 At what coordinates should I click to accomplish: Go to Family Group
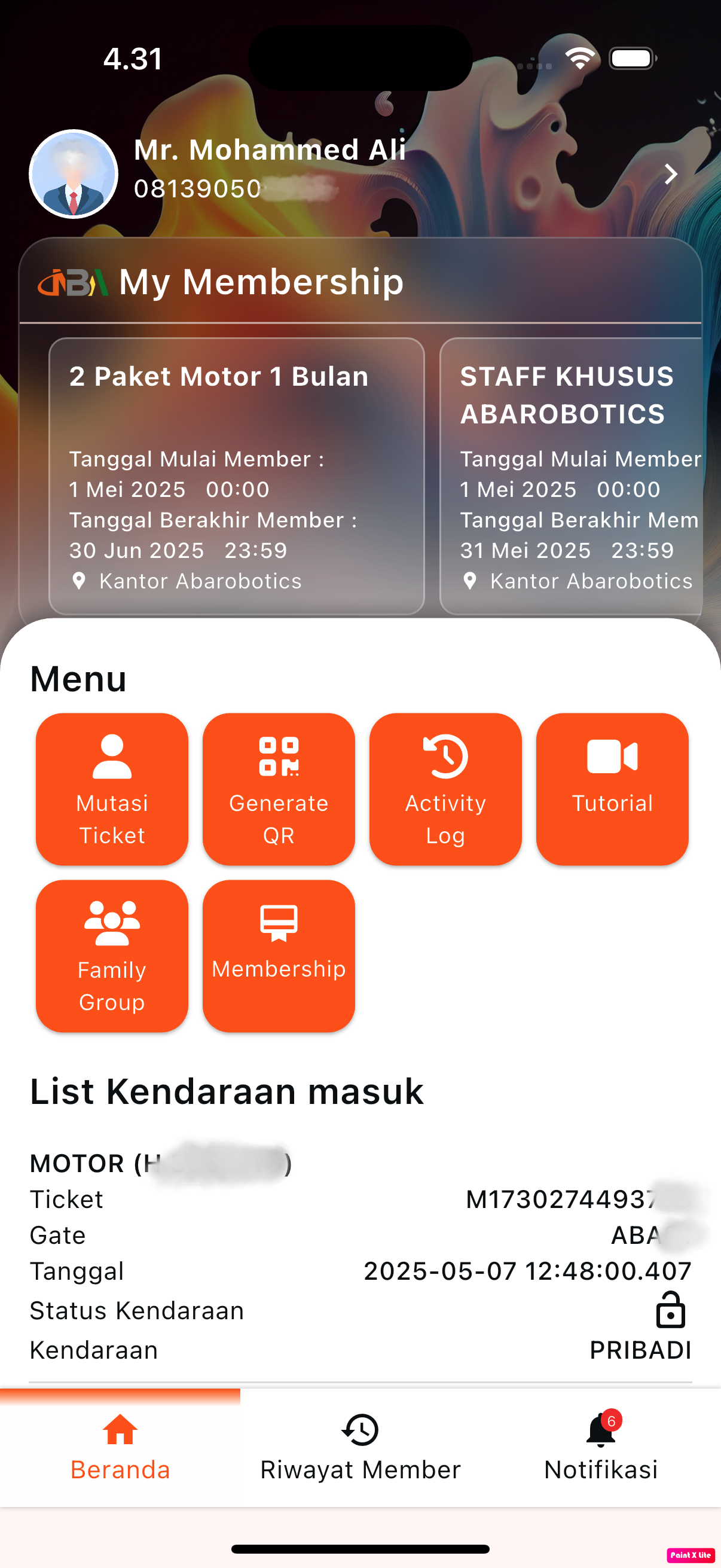[x=112, y=956]
